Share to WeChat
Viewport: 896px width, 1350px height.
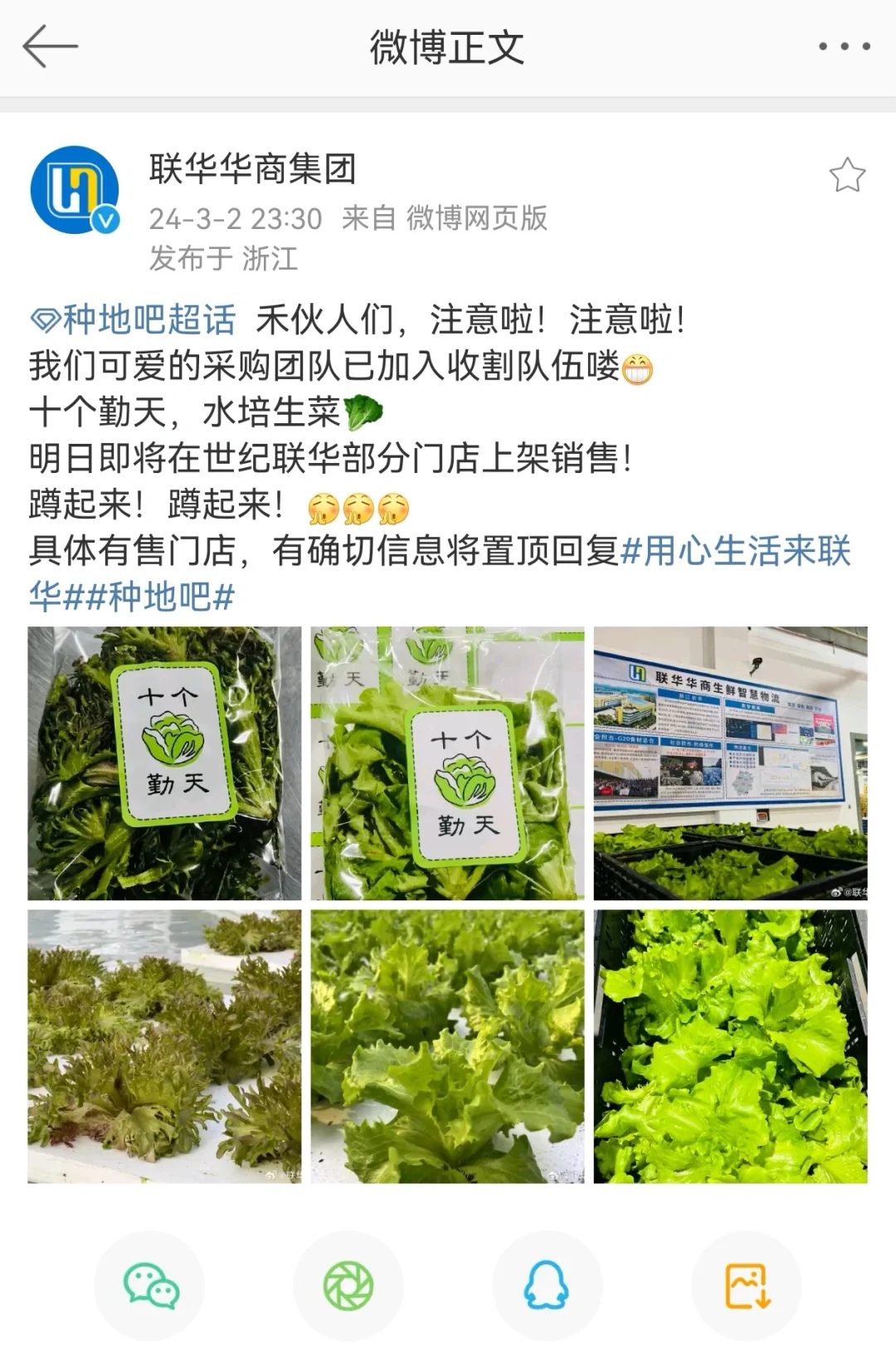[x=149, y=1285]
